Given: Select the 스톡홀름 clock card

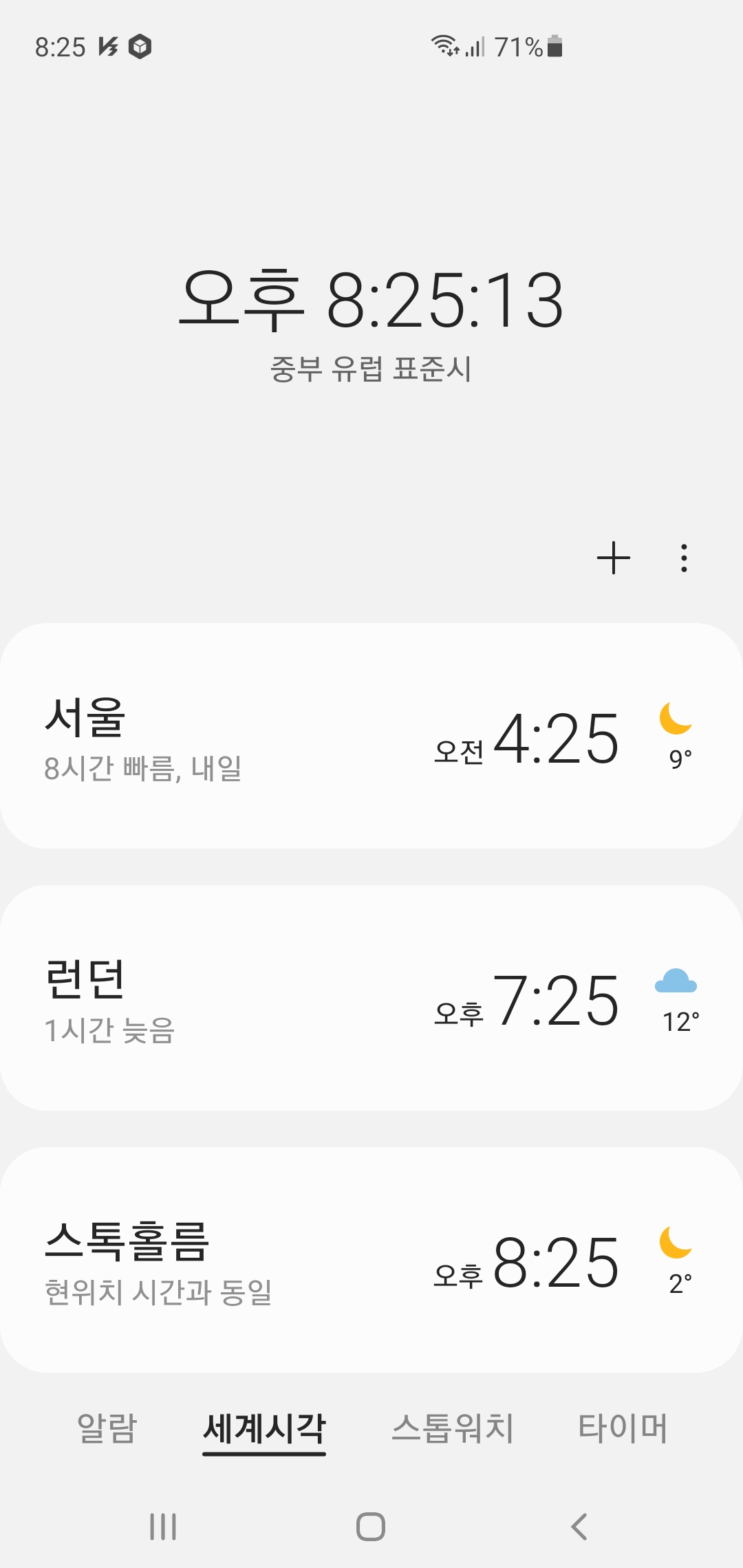Looking at the screenshot, I should 371,1260.
